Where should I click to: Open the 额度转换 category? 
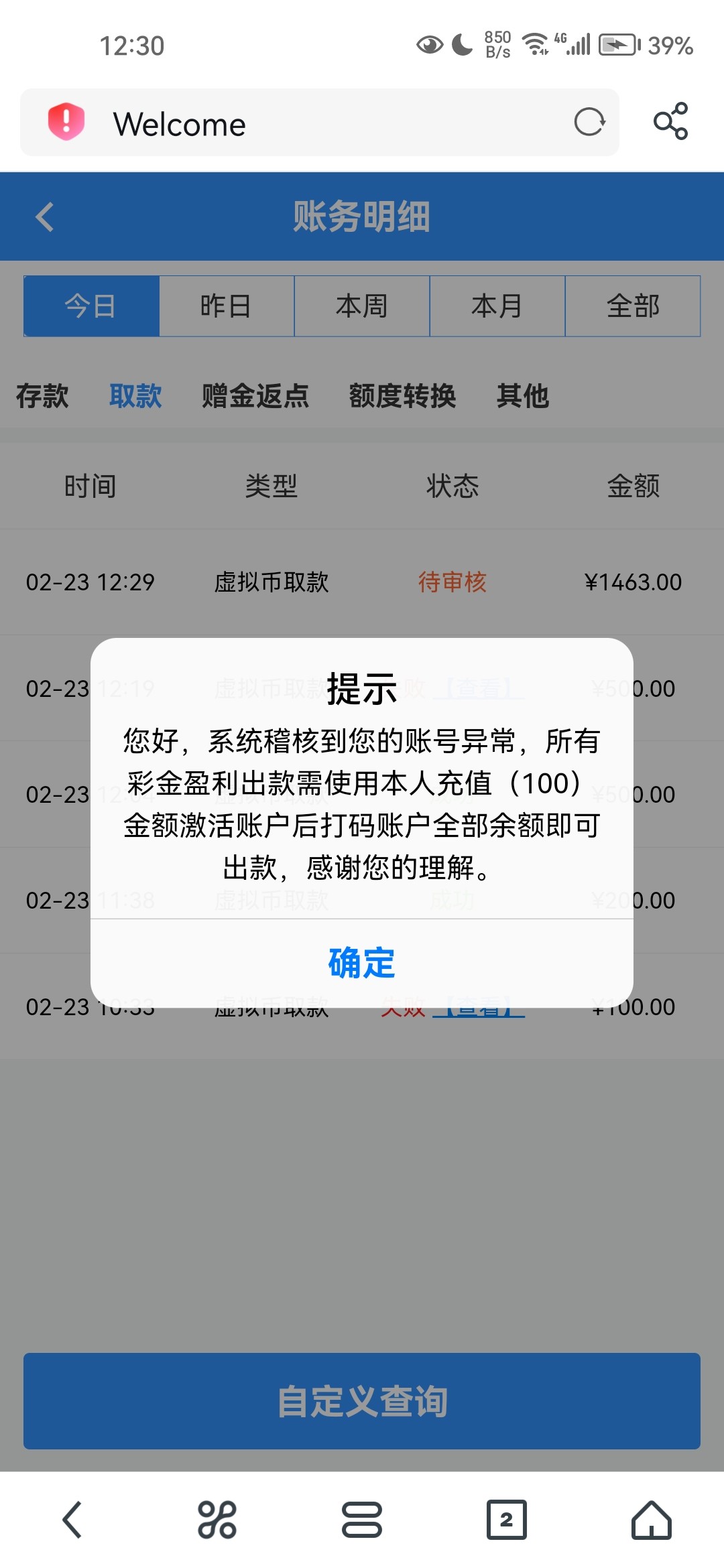(402, 396)
